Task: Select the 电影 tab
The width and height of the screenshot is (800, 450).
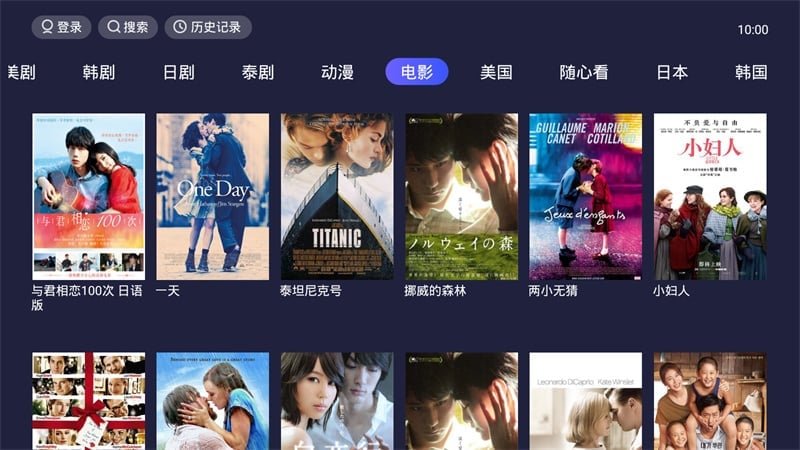Action: tap(416, 72)
